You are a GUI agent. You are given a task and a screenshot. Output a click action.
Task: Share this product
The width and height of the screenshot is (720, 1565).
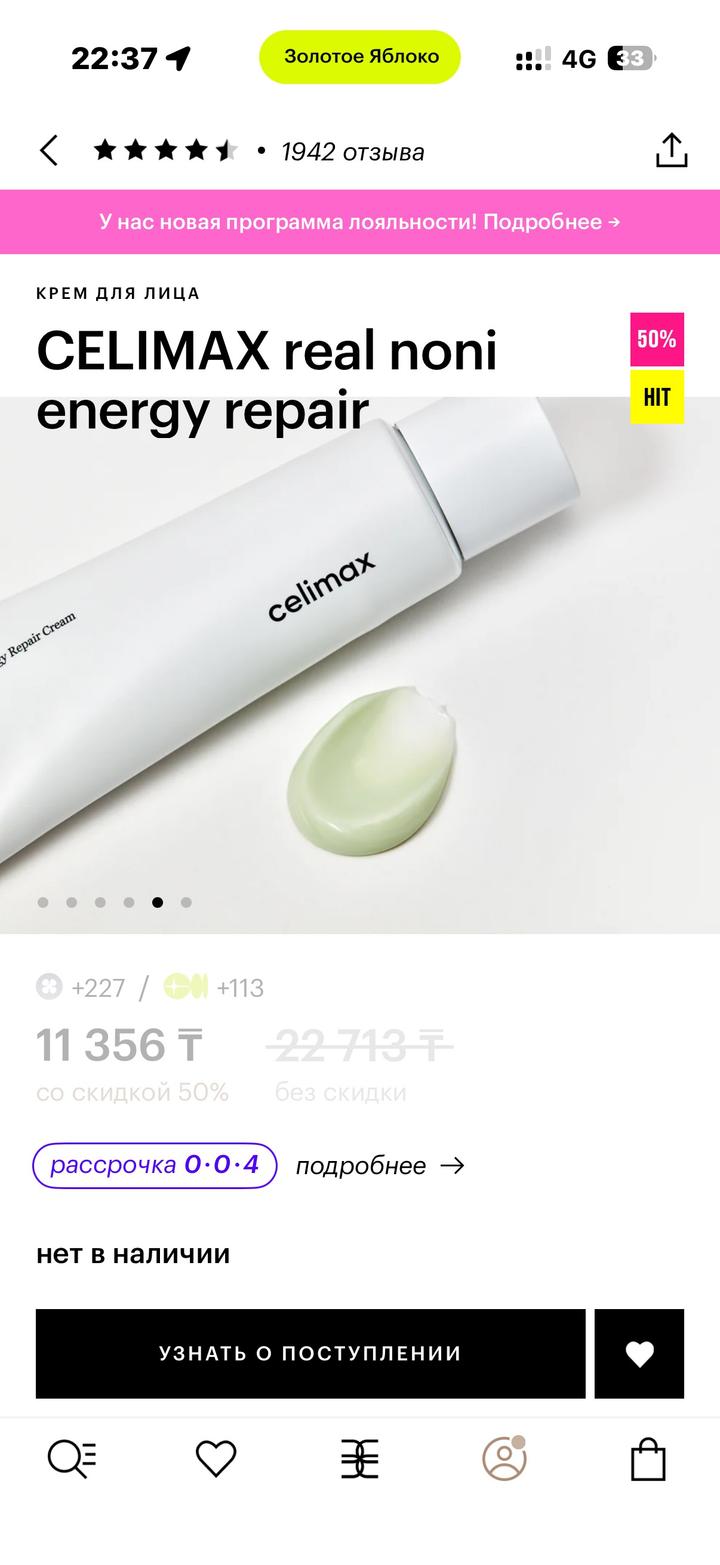point(671,151)
